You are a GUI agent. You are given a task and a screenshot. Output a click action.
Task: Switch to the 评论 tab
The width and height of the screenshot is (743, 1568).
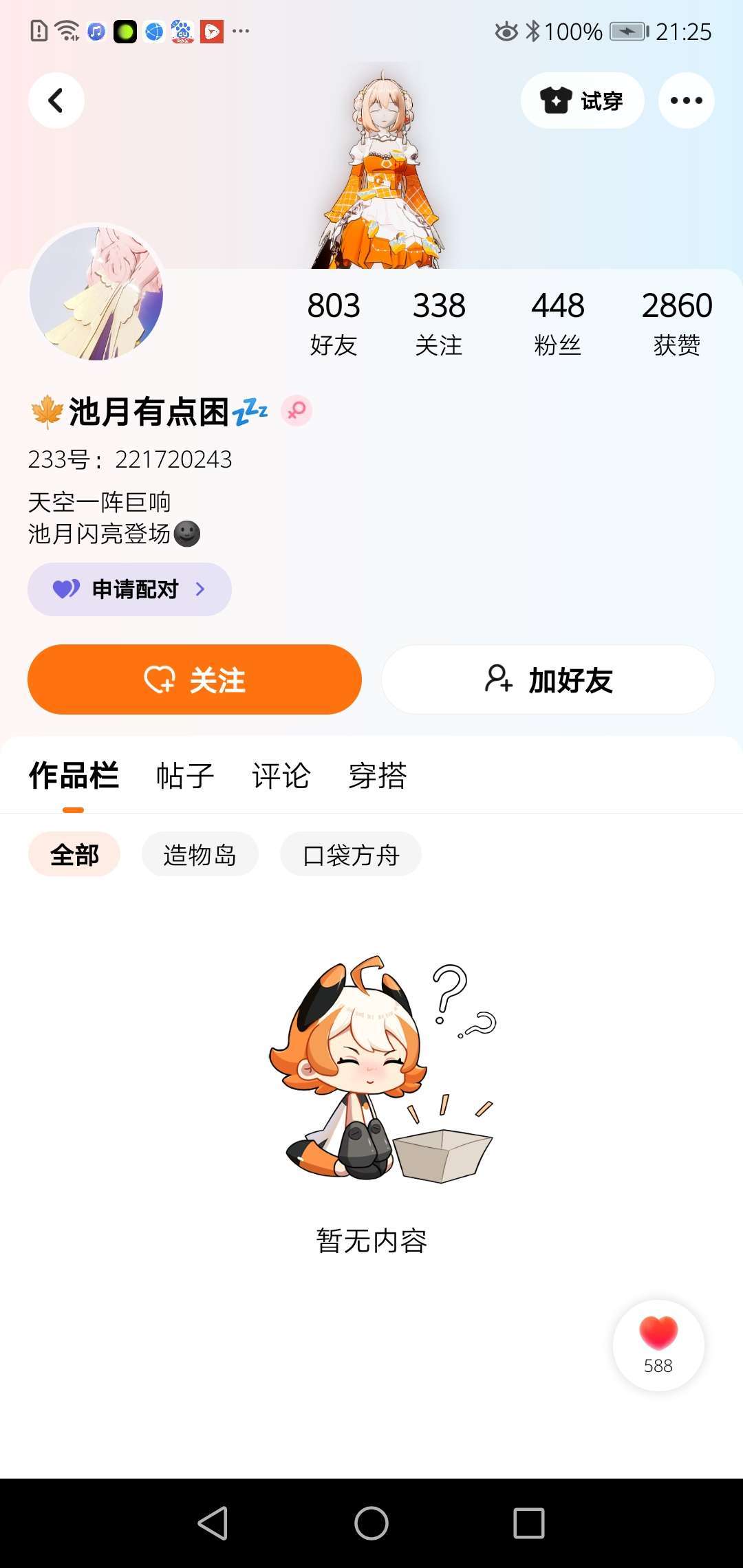(281, 776)
